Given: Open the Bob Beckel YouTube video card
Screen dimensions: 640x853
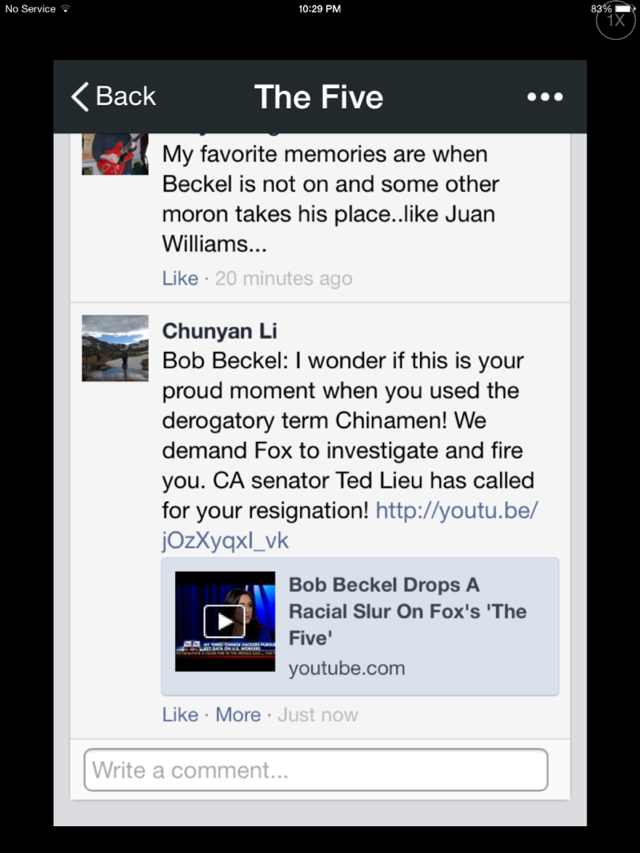Looking at the screenshot, I should (360, 627).
